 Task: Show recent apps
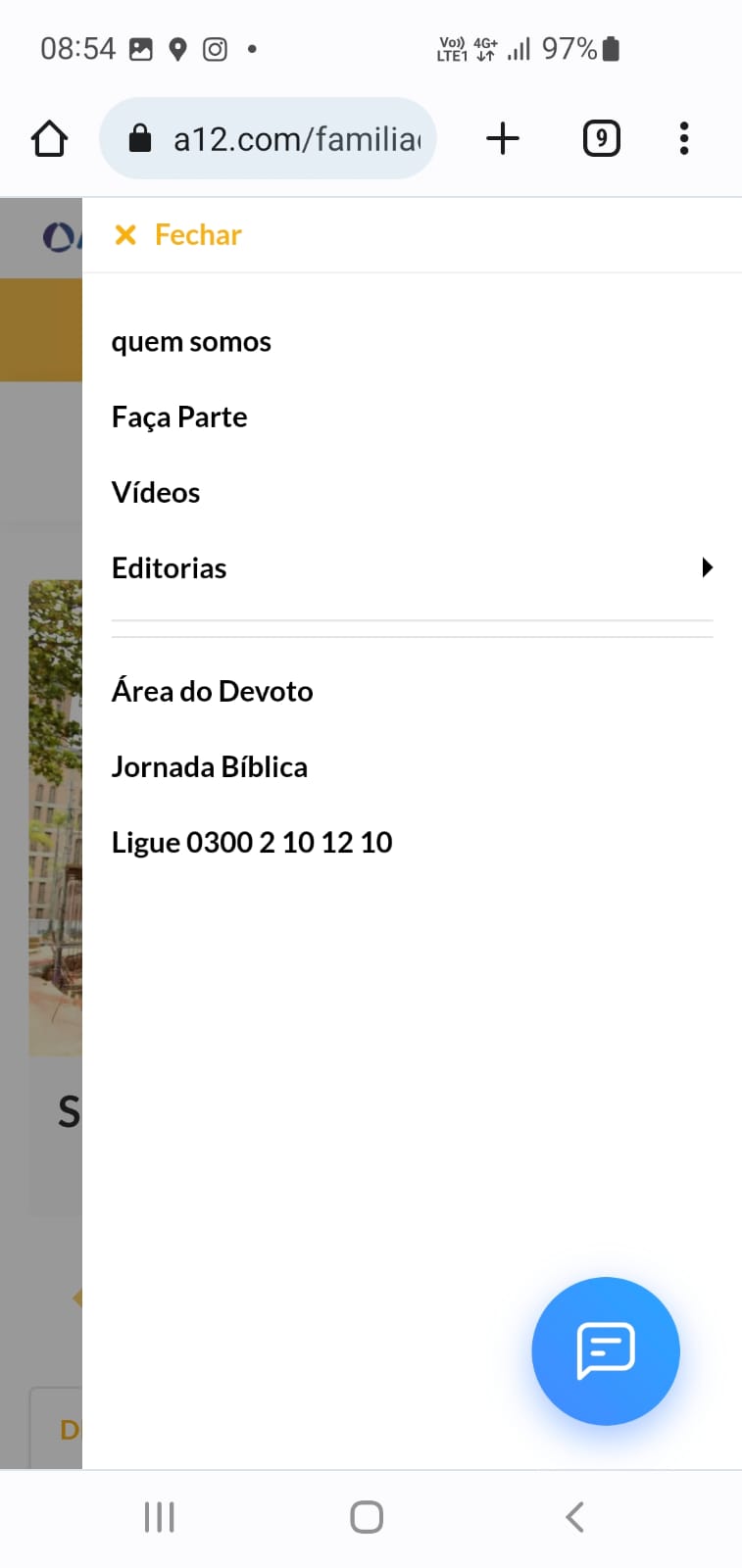tap(159, 1517)
